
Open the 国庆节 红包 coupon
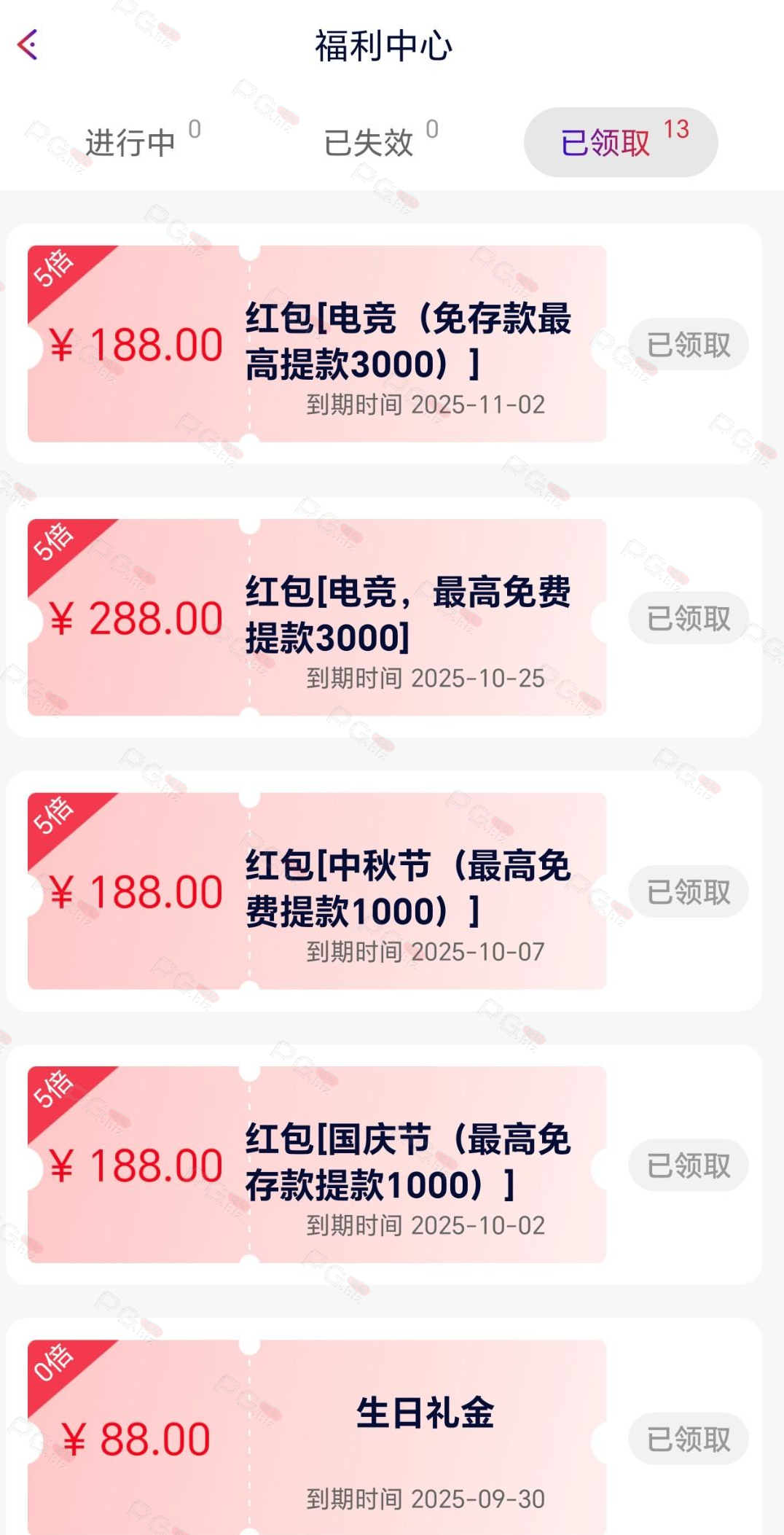tap(317, 1164)
